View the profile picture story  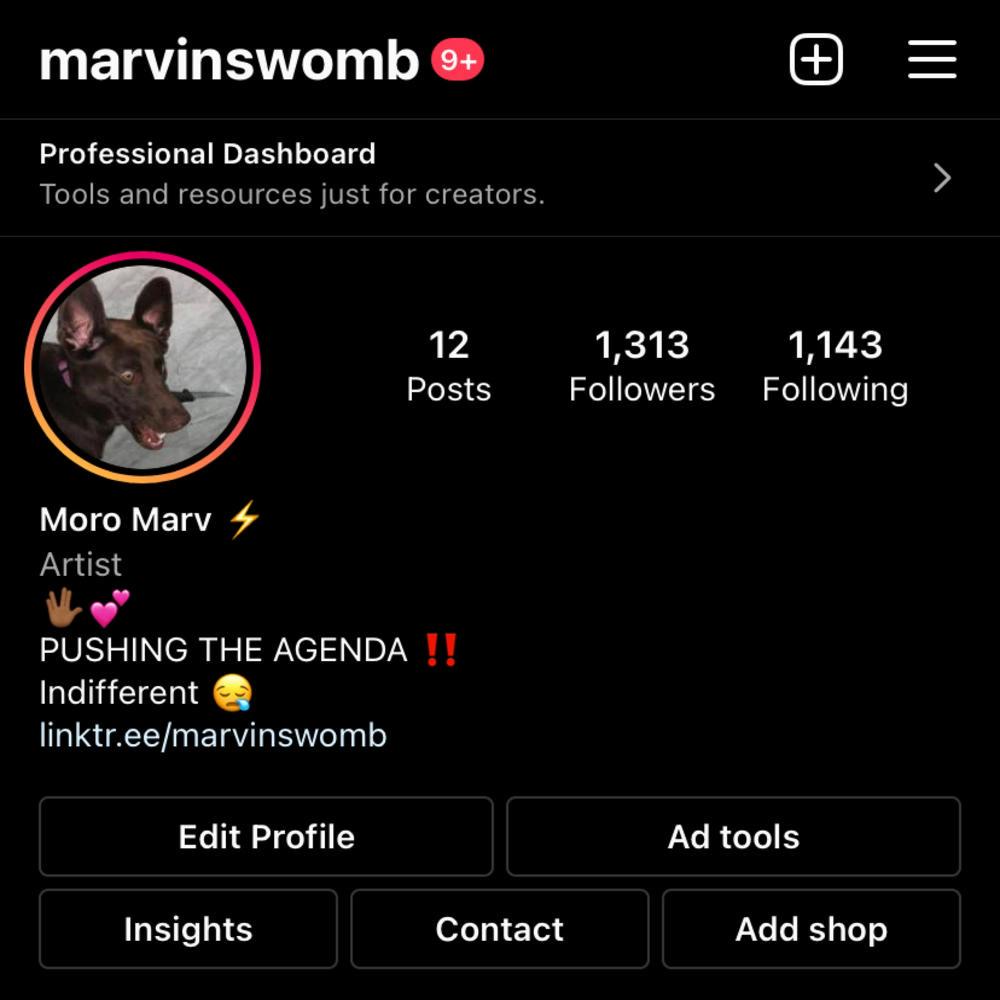(x=142, y=367)
